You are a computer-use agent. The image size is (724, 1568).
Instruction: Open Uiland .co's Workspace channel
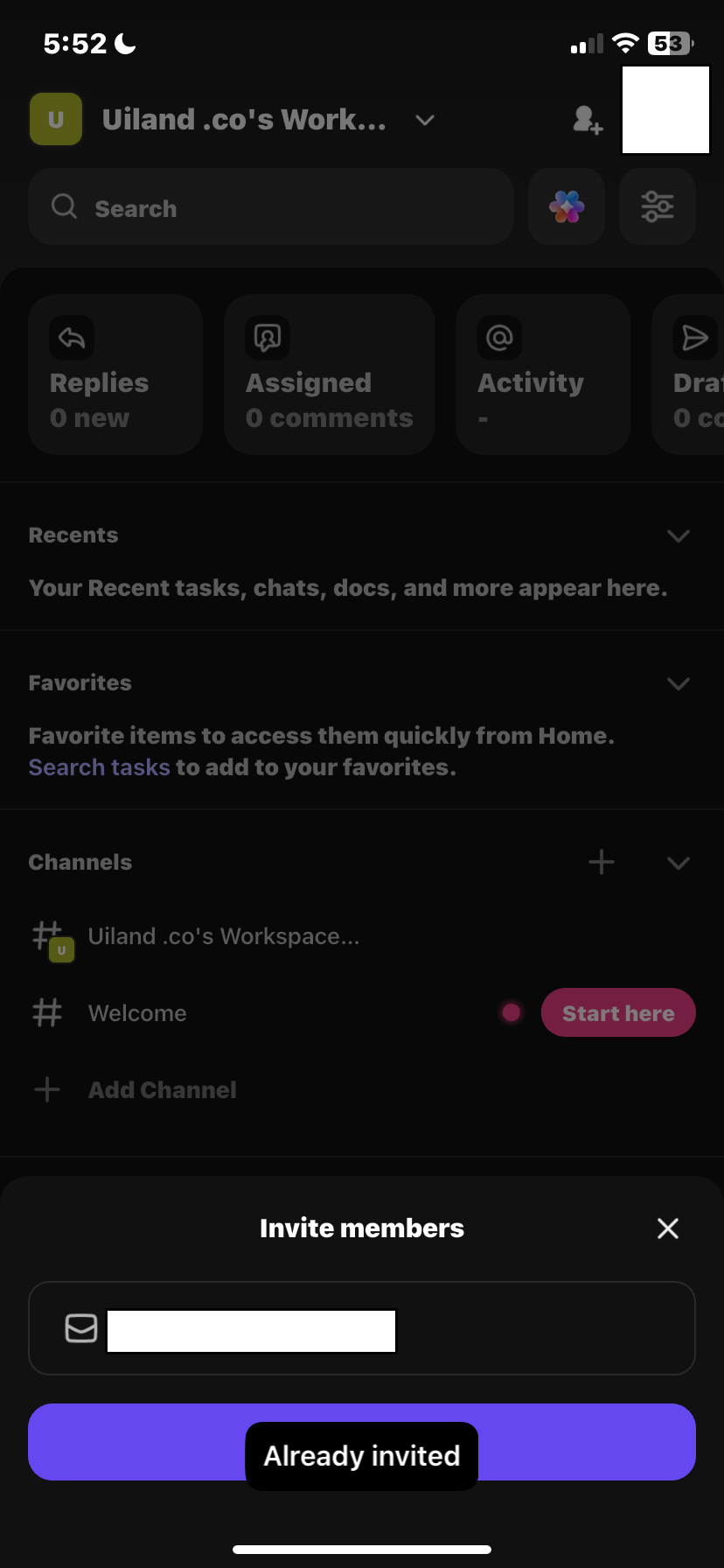coord(223,935)
